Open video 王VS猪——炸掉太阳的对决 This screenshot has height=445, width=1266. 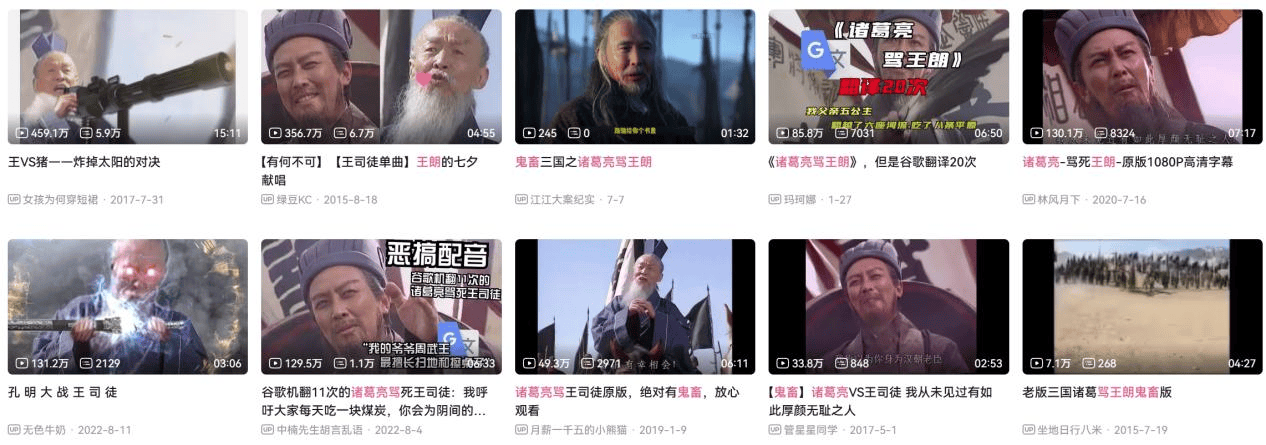(x=127, y=77)
